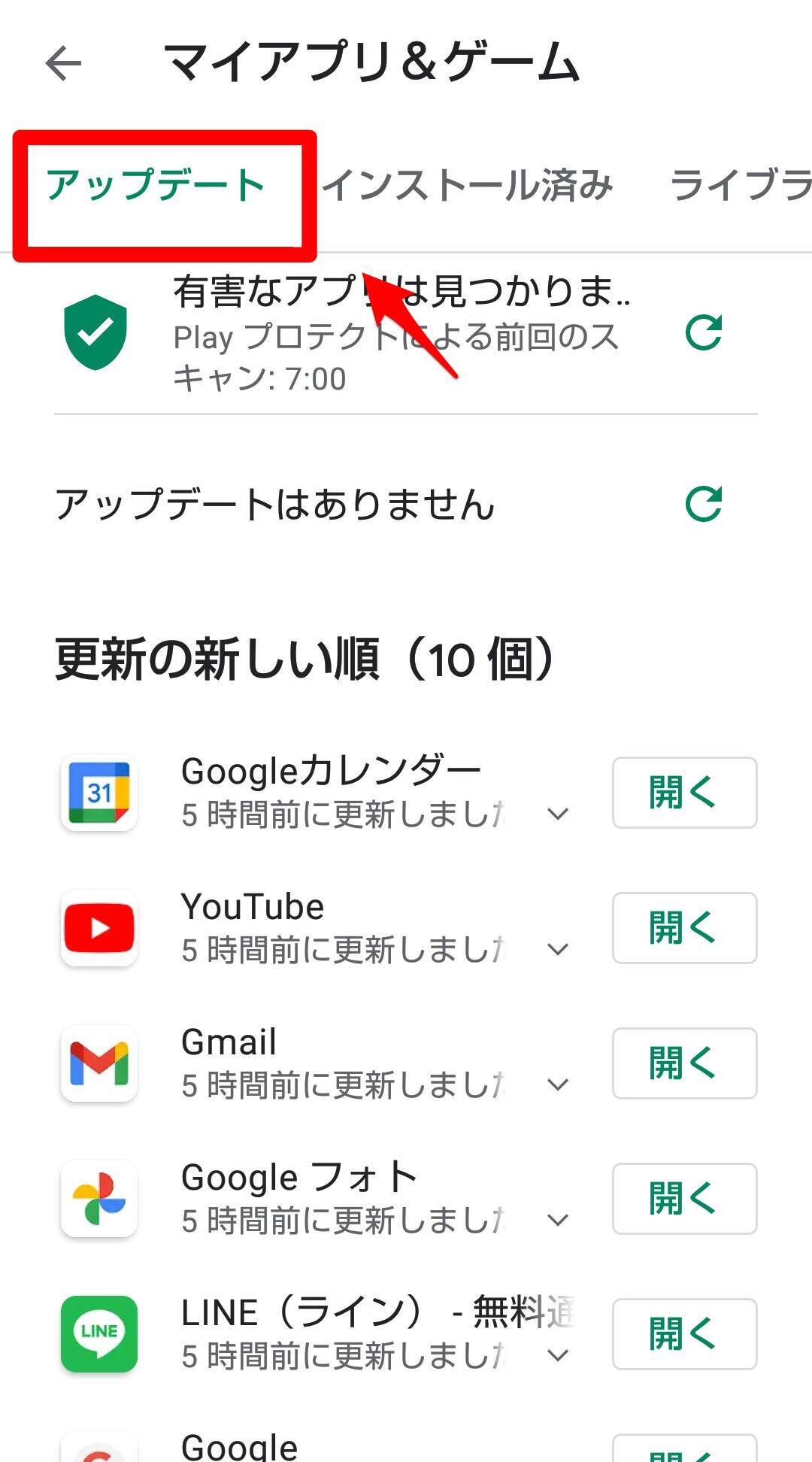Expand the Gmail update details chevron
The height and width of the screenshot is (1462, 812).
(557, 1084)
